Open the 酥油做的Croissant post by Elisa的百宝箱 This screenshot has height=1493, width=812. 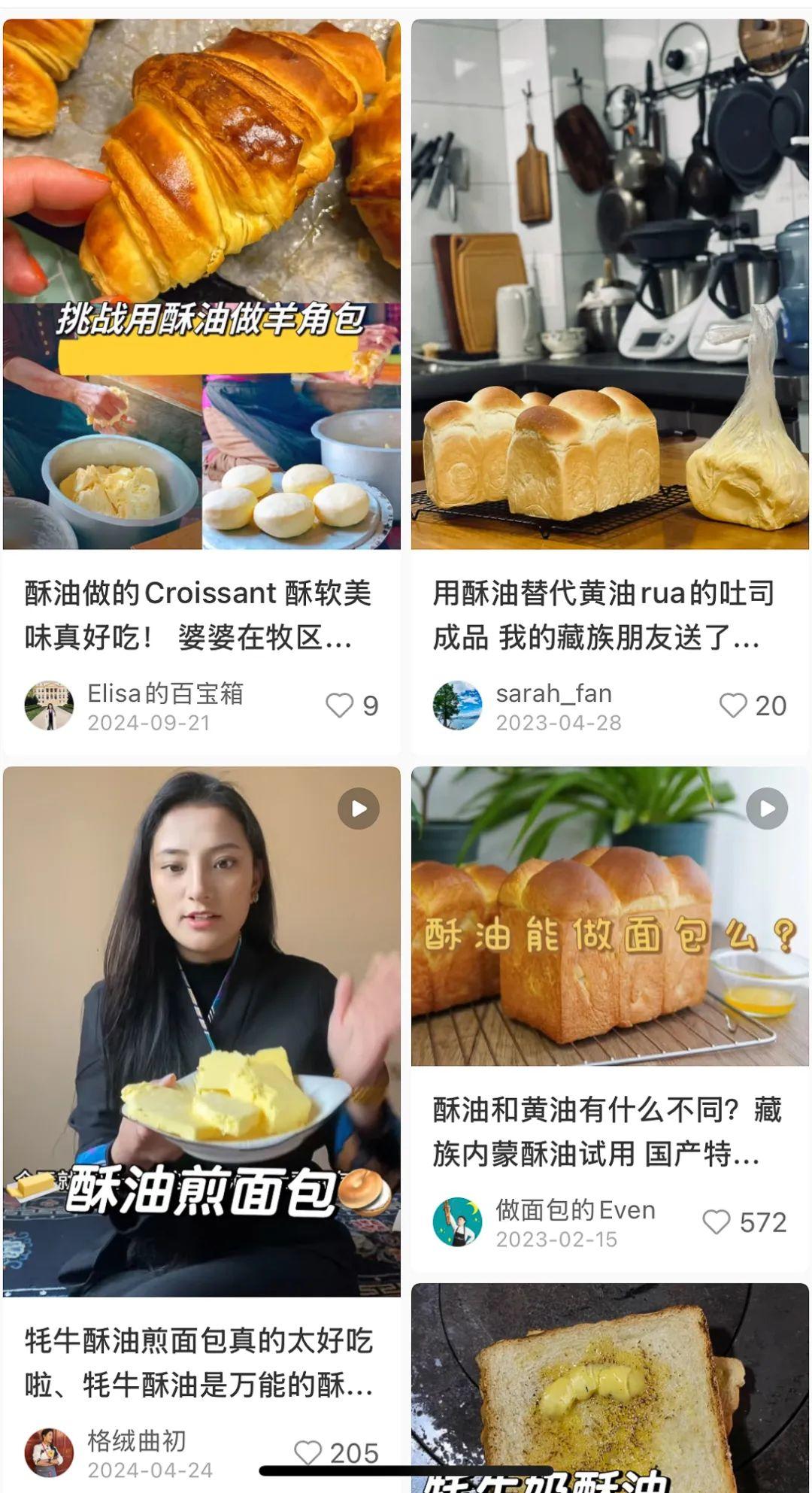tap(201, 284)
